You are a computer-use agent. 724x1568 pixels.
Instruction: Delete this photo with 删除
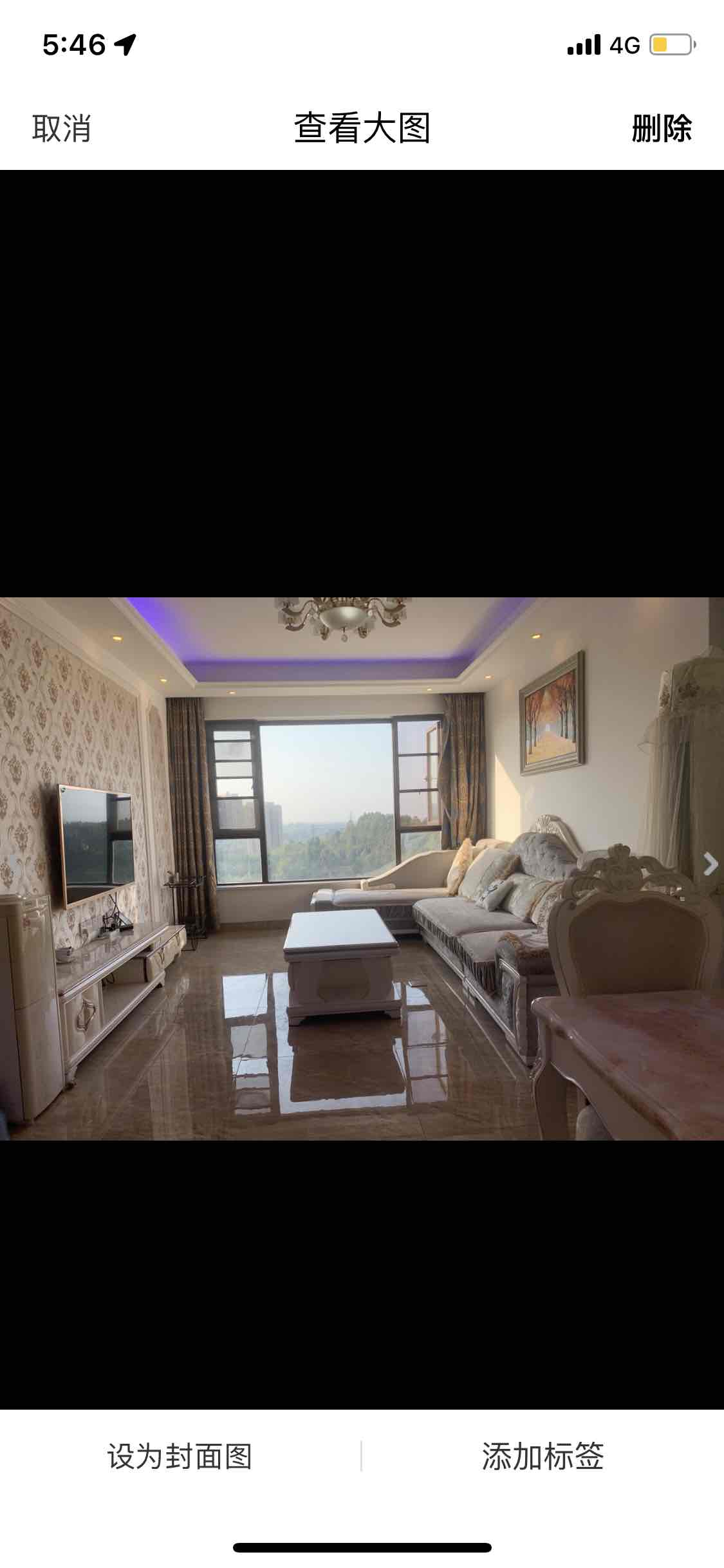point(661,128)
